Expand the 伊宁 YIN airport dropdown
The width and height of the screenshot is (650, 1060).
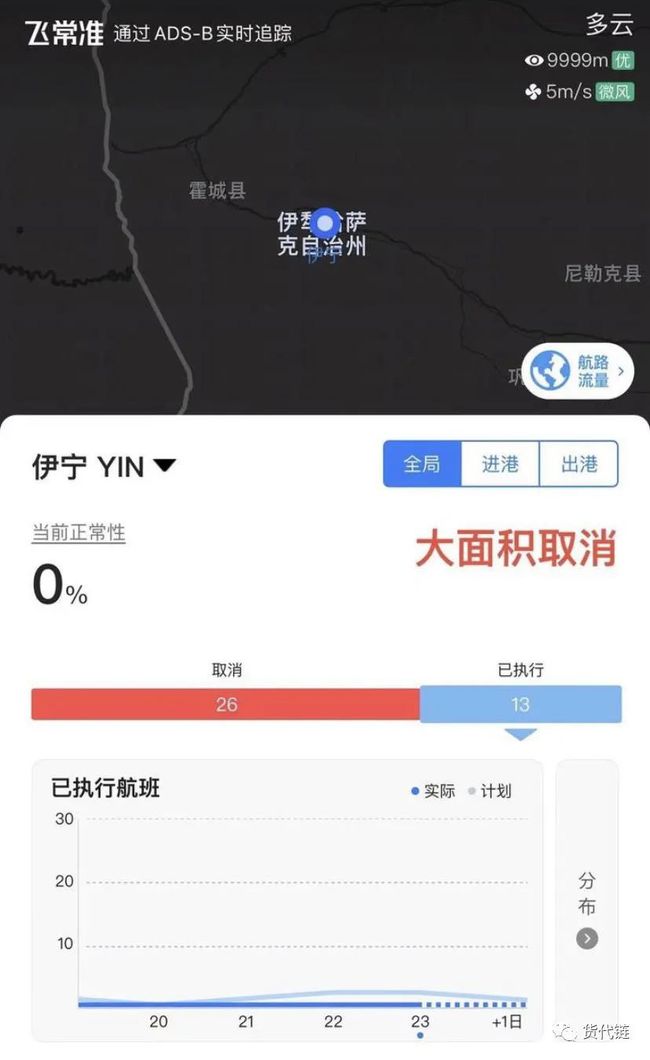click(x=104, y=466)
